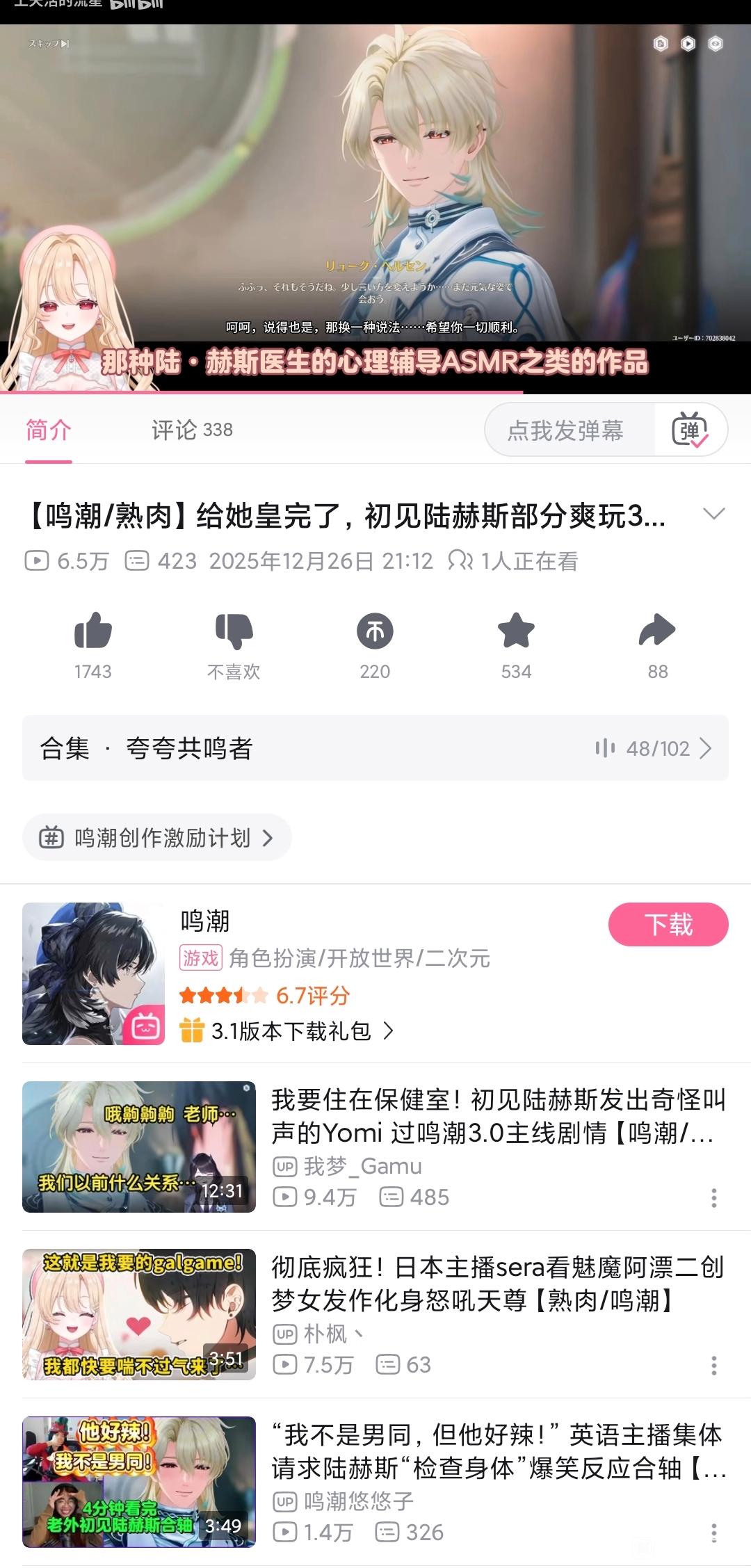Download the 鸣潮 game
Viewport: 751px width, 1568px height.
(668, 925)
